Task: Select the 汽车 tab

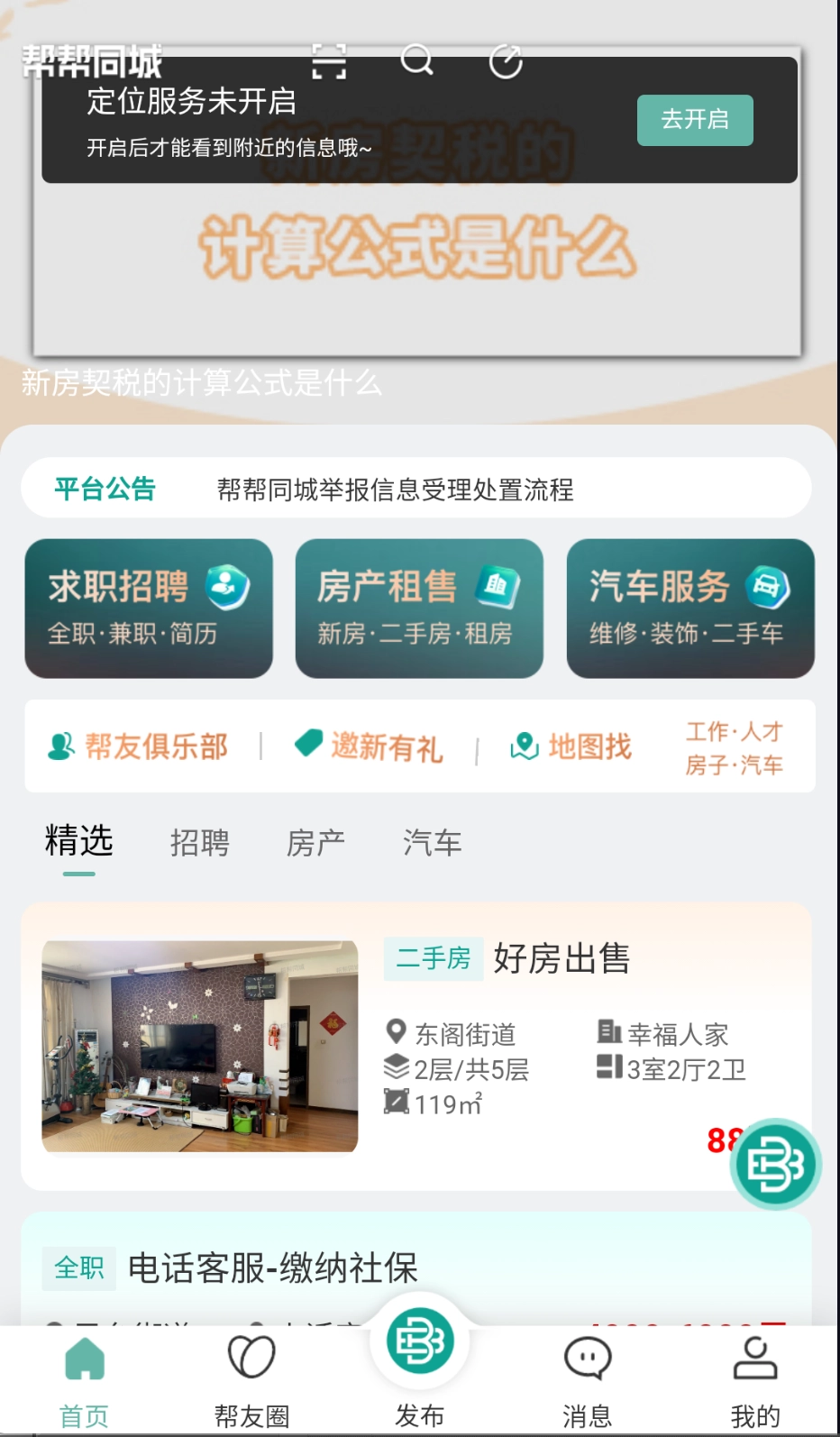Action: [432, 842]
